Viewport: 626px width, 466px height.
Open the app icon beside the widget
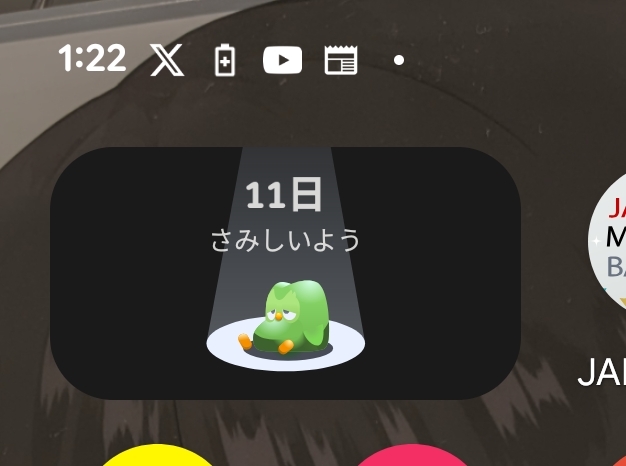[x=610, y=240]
